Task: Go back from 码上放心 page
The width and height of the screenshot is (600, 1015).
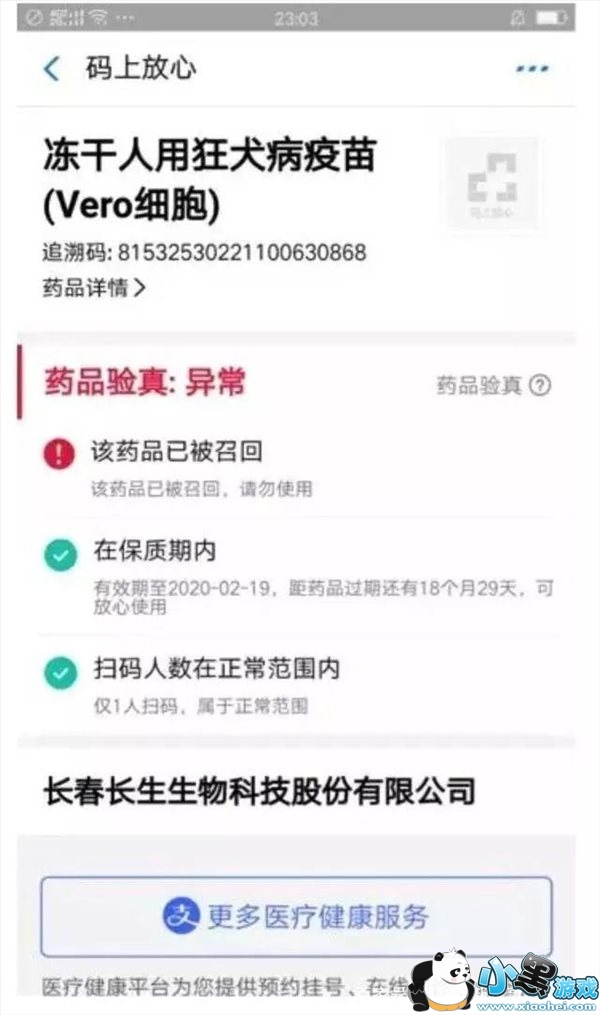Action: pyautogui.click(x=52, y=69)
